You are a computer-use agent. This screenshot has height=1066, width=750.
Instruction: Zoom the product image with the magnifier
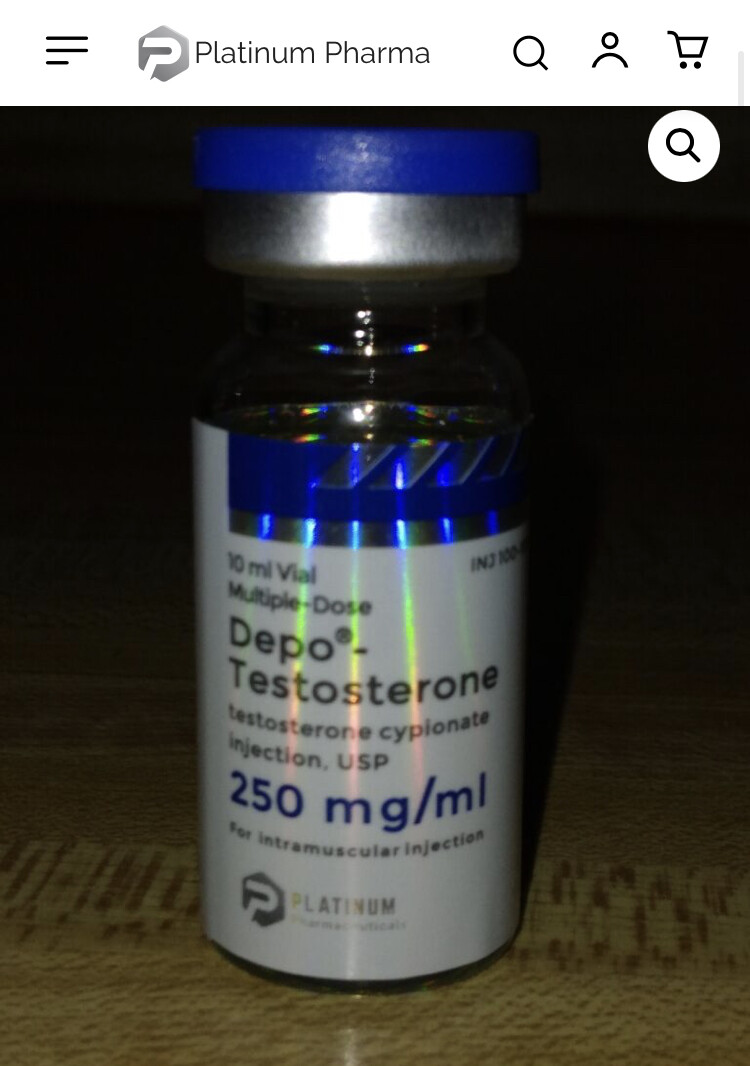pos(683,146)
